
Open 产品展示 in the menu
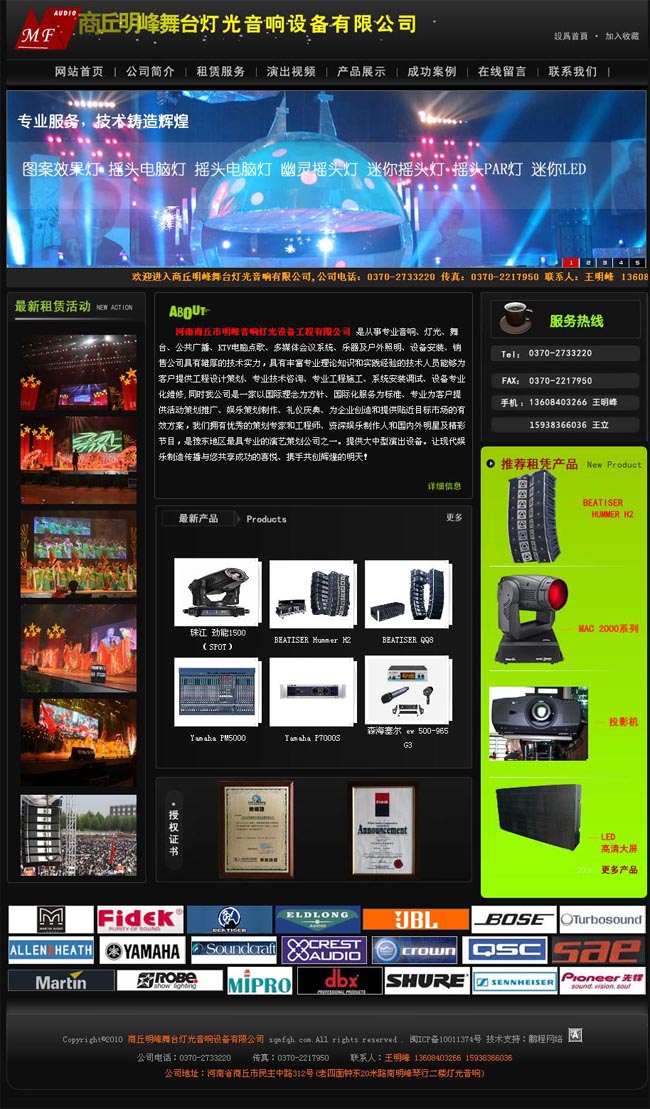click(x=361, y=72)
